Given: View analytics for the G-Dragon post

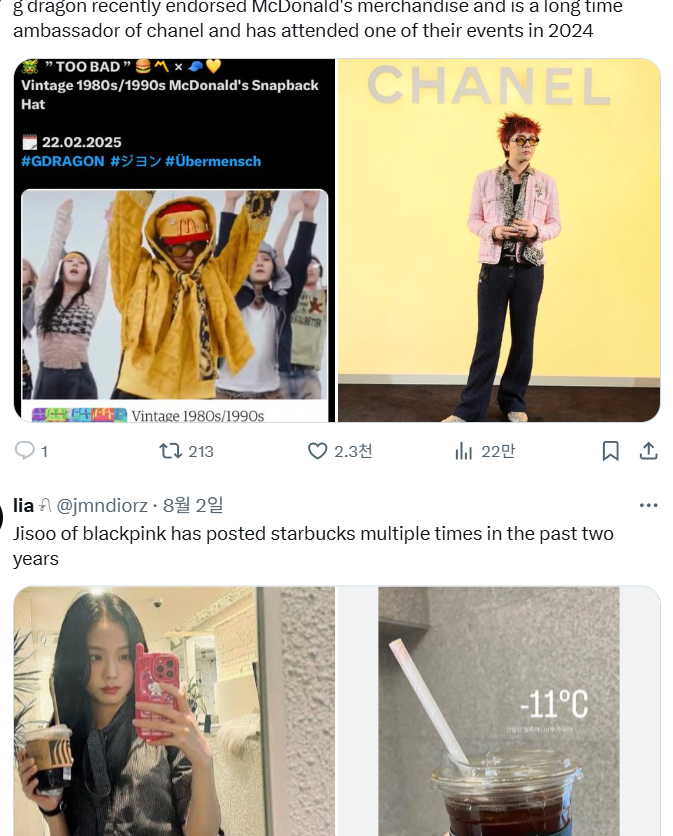Looking at the screenshot, I should pos(485,452).
